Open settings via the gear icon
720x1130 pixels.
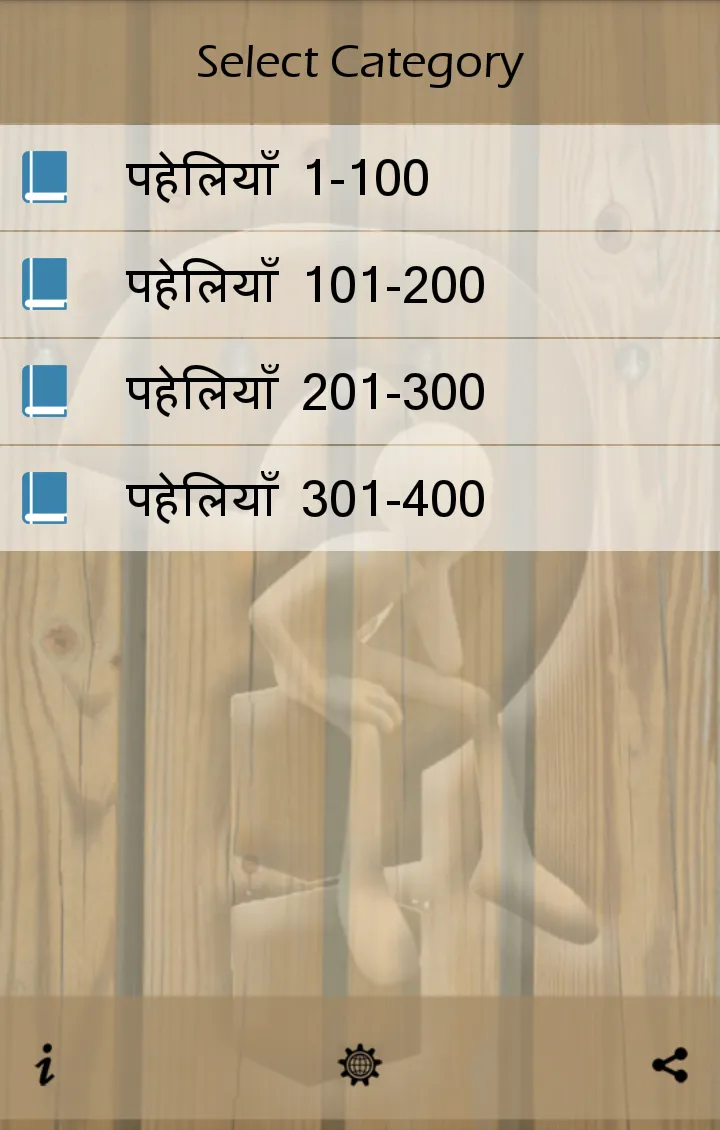(x=360, y=1064)
